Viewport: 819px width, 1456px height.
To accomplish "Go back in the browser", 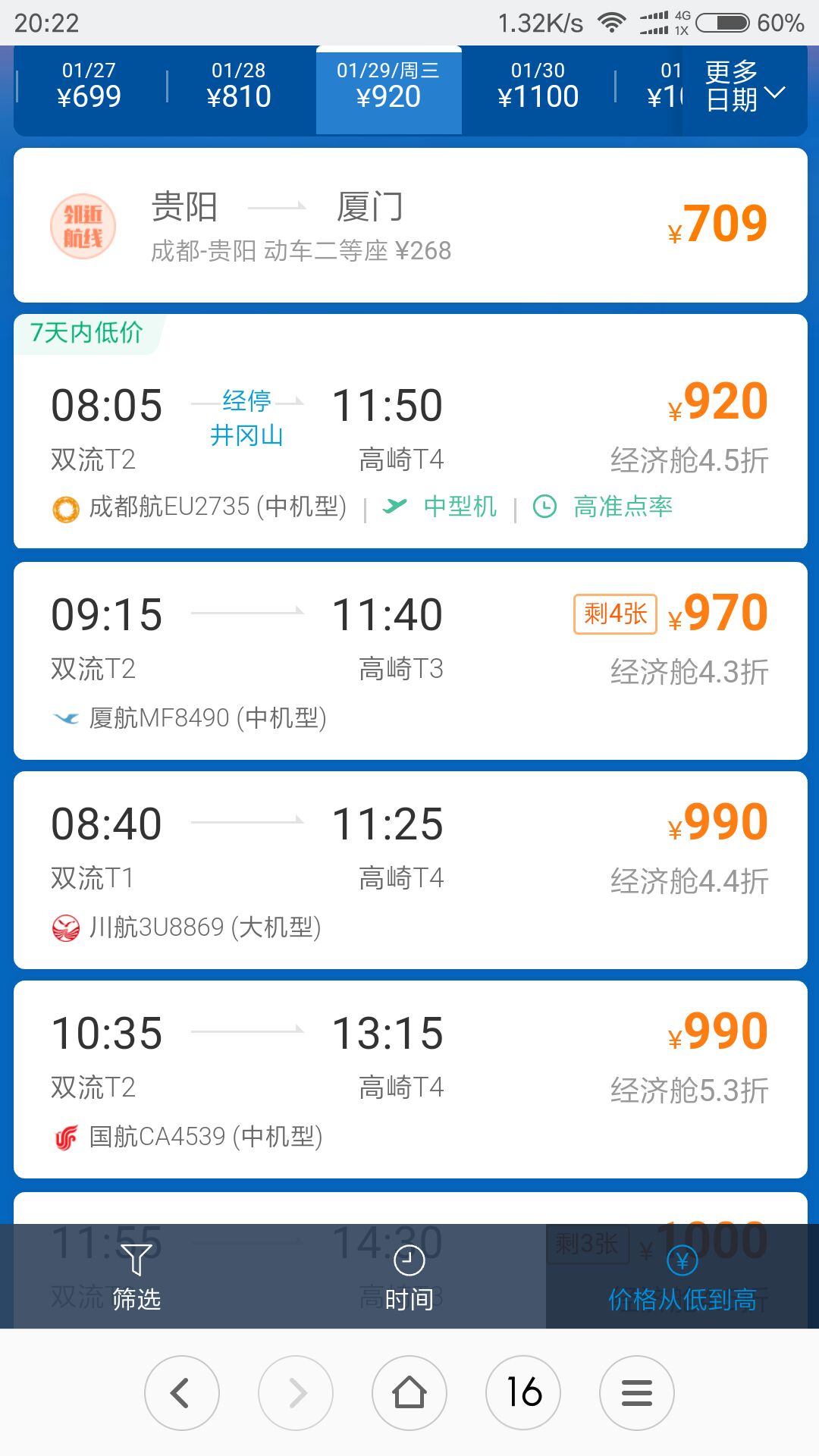I will click(x=182, y=1393).
